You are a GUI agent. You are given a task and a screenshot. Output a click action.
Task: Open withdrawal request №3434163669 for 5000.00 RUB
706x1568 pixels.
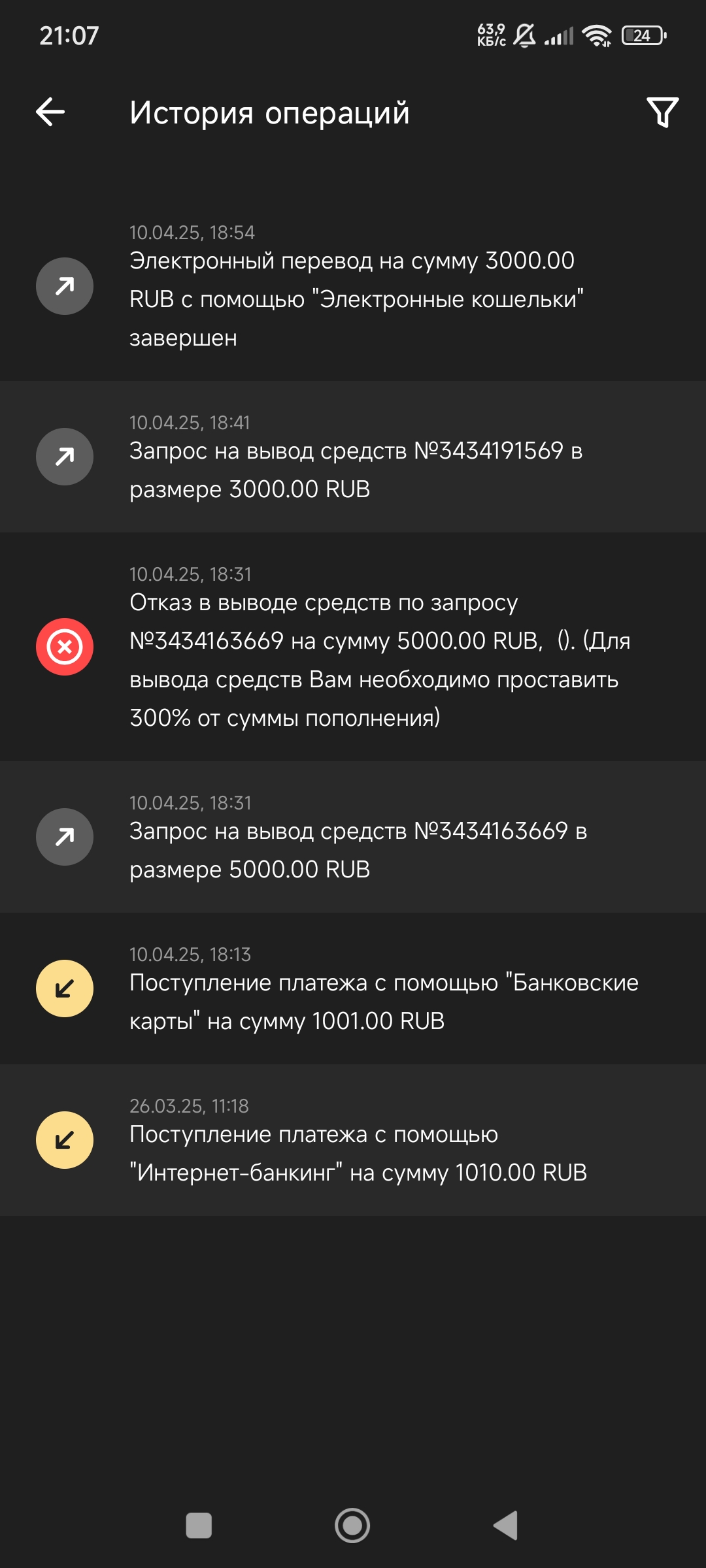[353, 837]
